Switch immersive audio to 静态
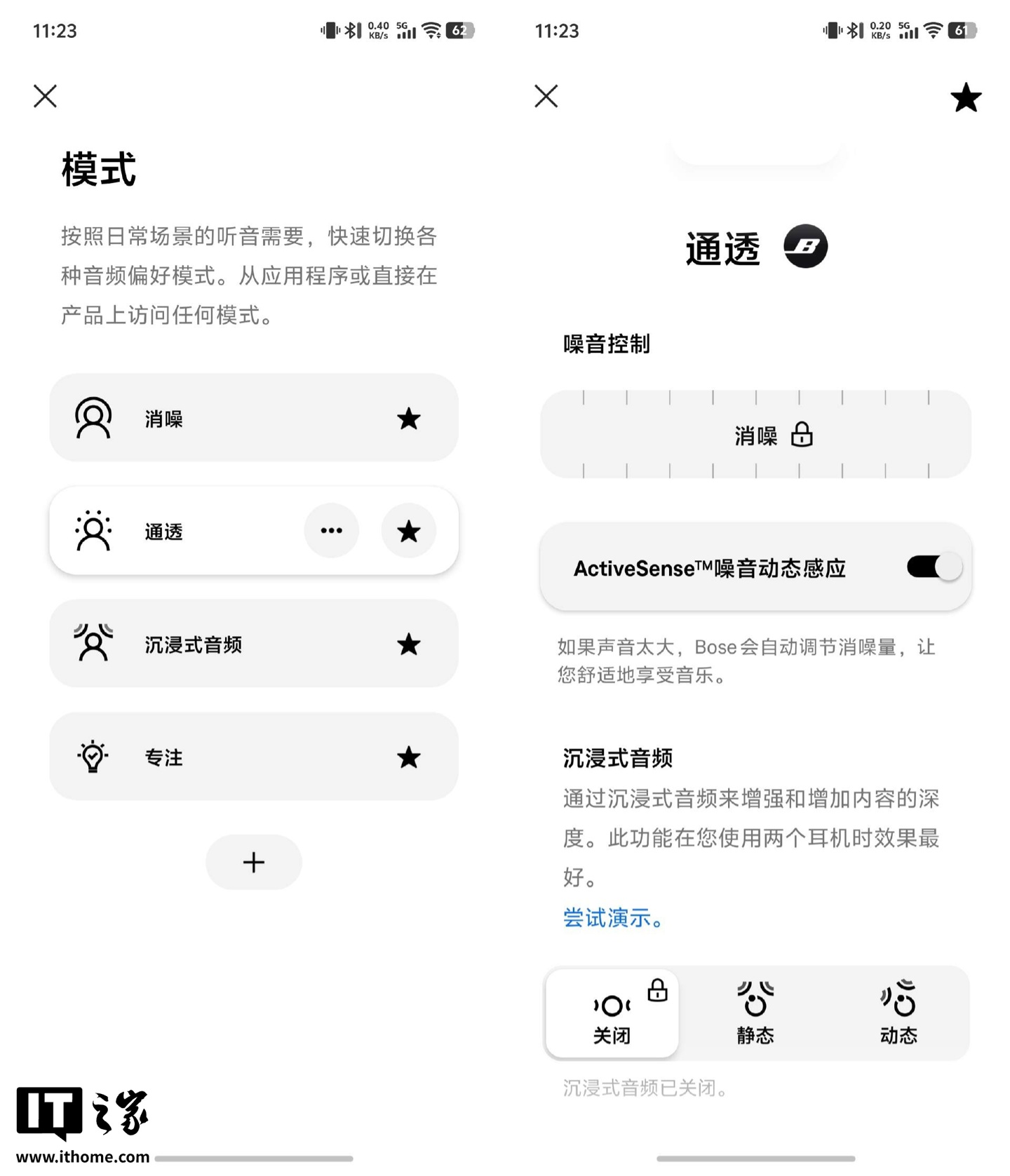This screenshot has width=1010, height=1176. pos(755,1014)
